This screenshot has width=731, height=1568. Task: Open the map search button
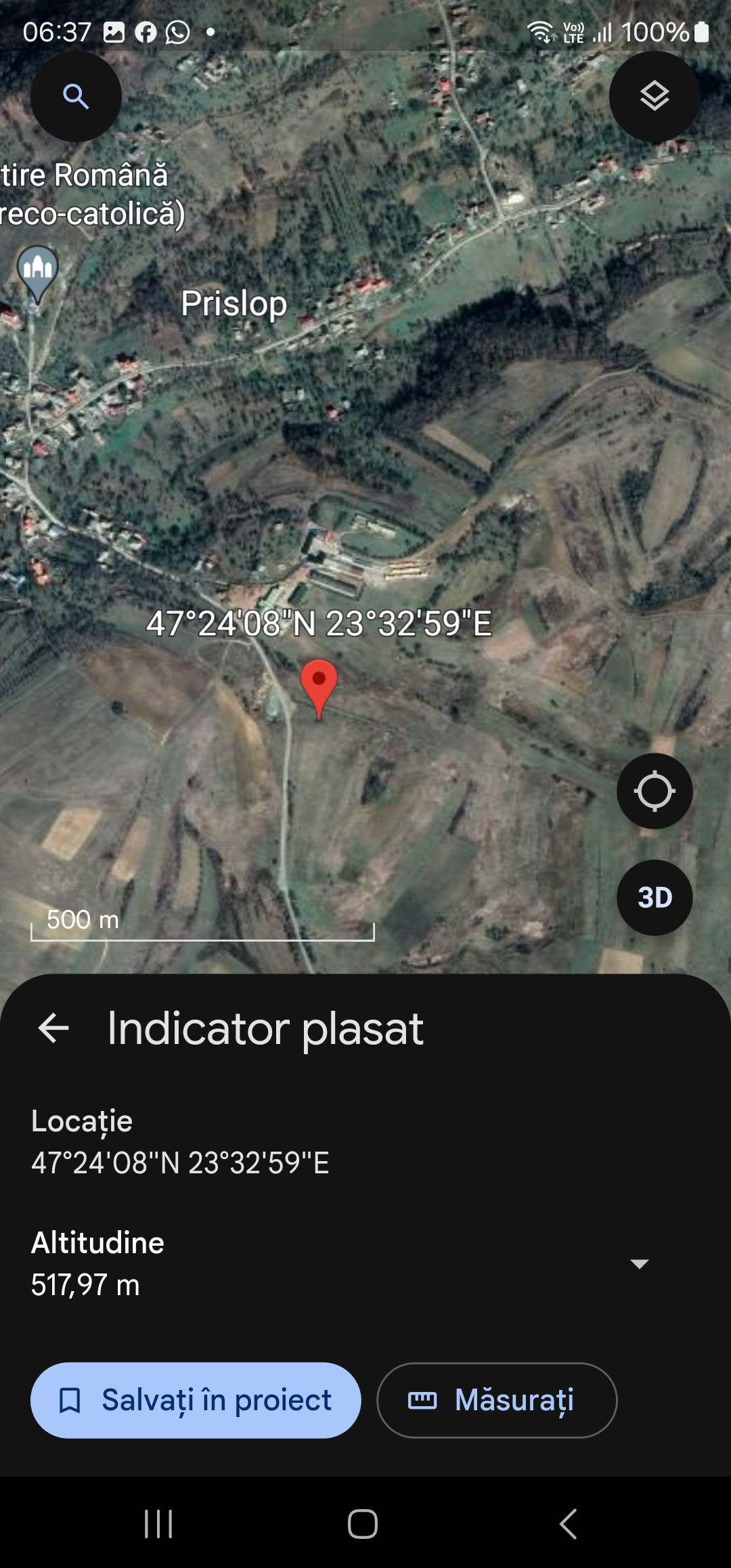pos(76,97)
